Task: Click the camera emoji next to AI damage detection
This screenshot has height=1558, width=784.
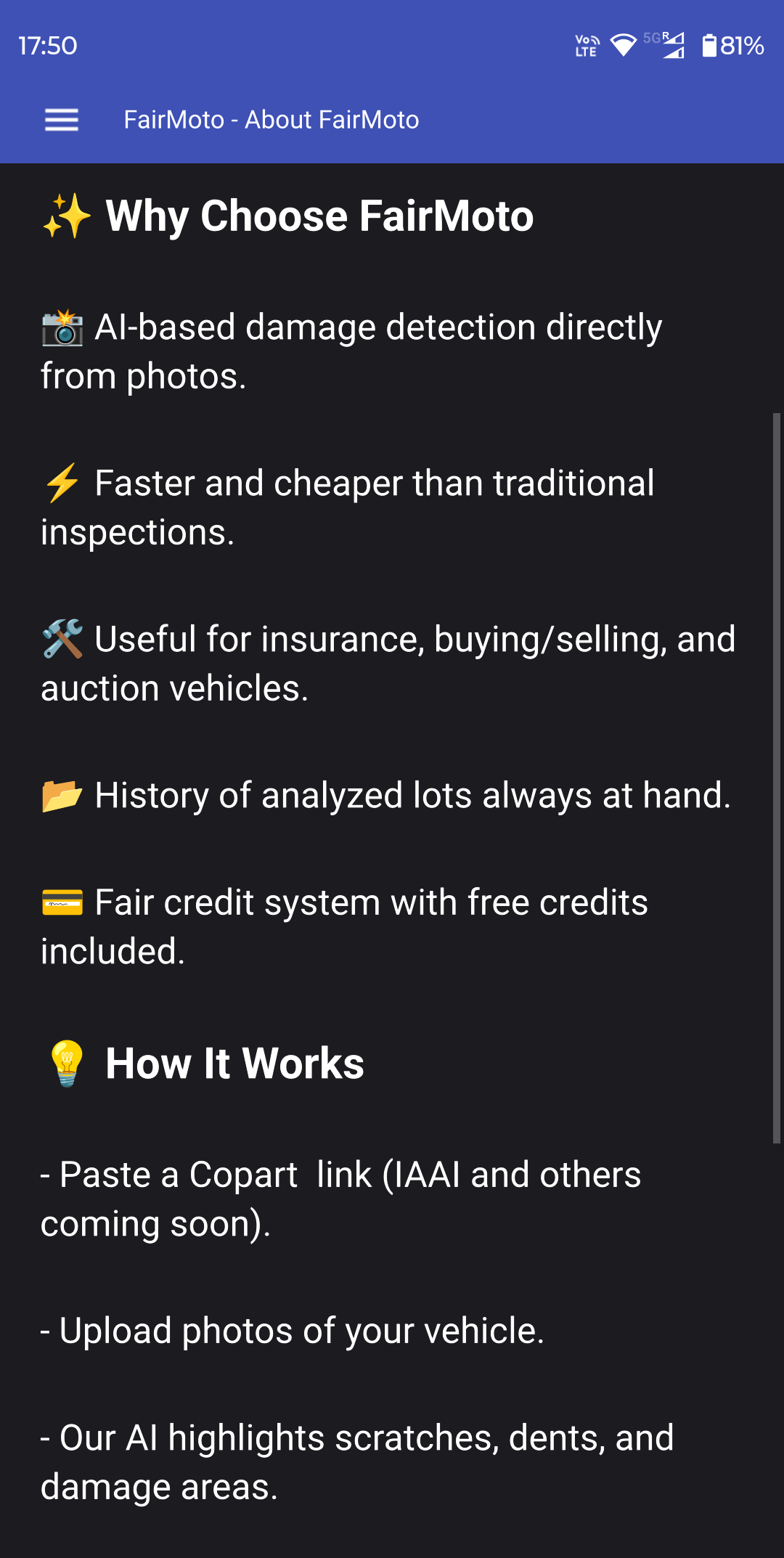Action: 64,332
